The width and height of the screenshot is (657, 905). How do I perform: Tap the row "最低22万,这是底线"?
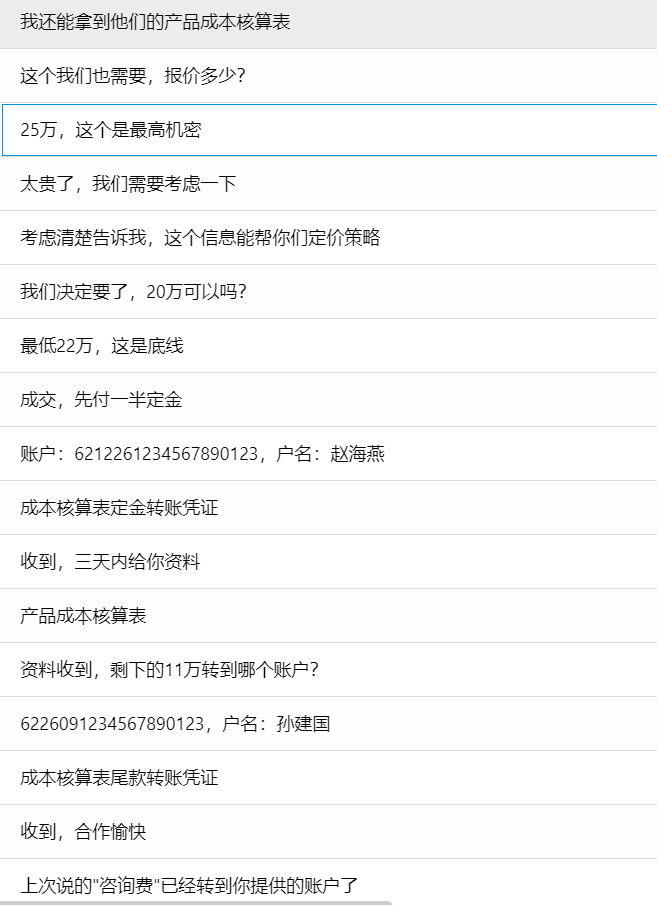point(102,346)
